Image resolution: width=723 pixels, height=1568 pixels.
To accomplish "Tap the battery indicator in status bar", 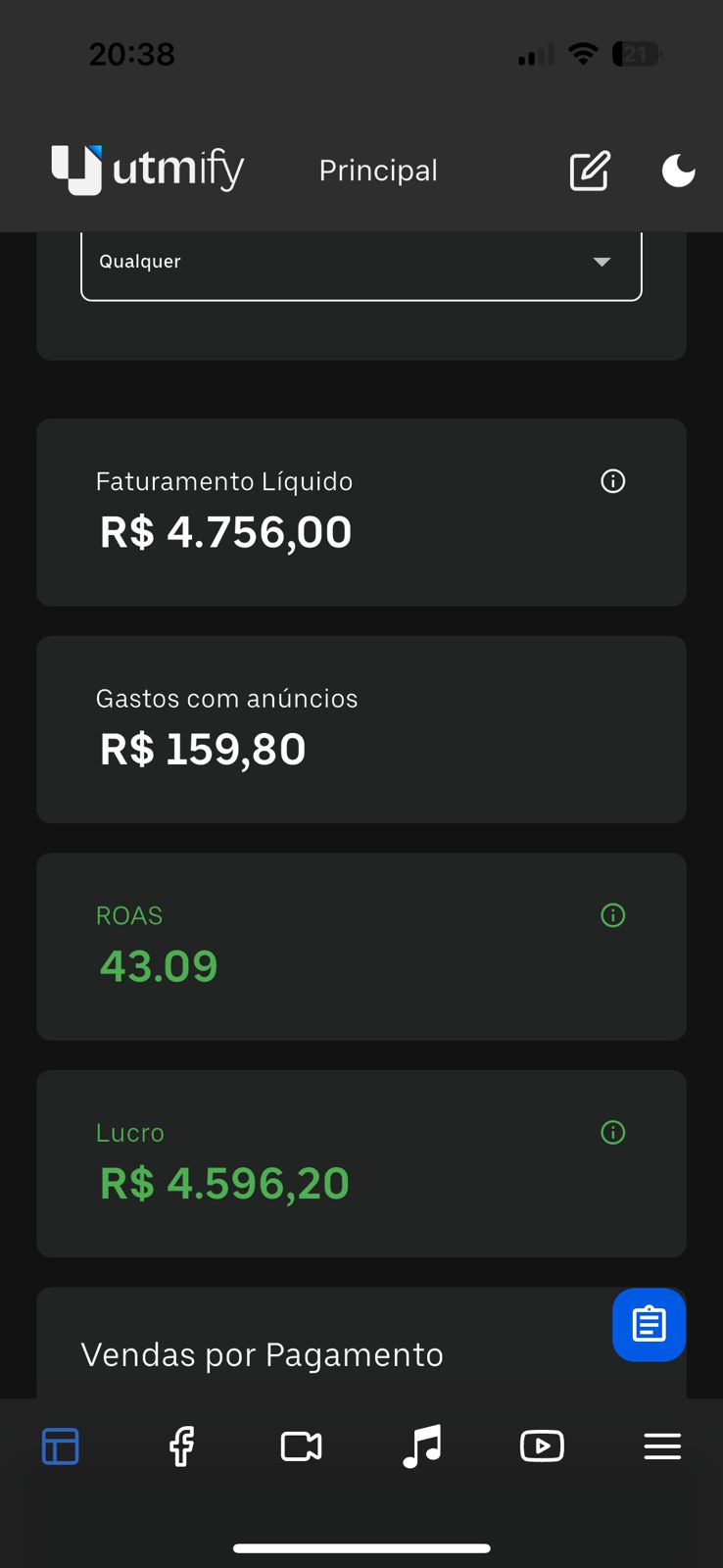I will pyautogui.click(x=637, y=54).
